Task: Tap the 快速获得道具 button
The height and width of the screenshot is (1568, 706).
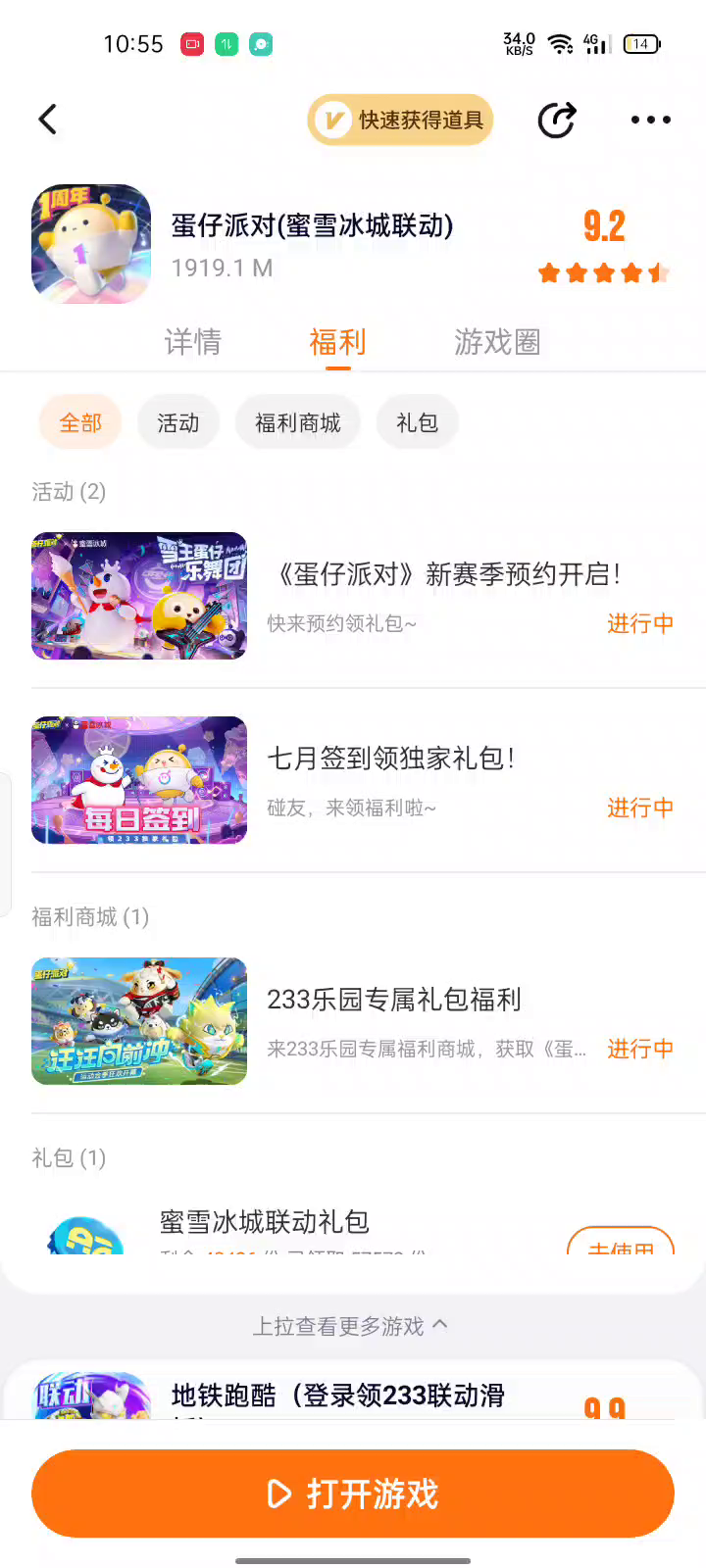Action: (x=400, y=120)
